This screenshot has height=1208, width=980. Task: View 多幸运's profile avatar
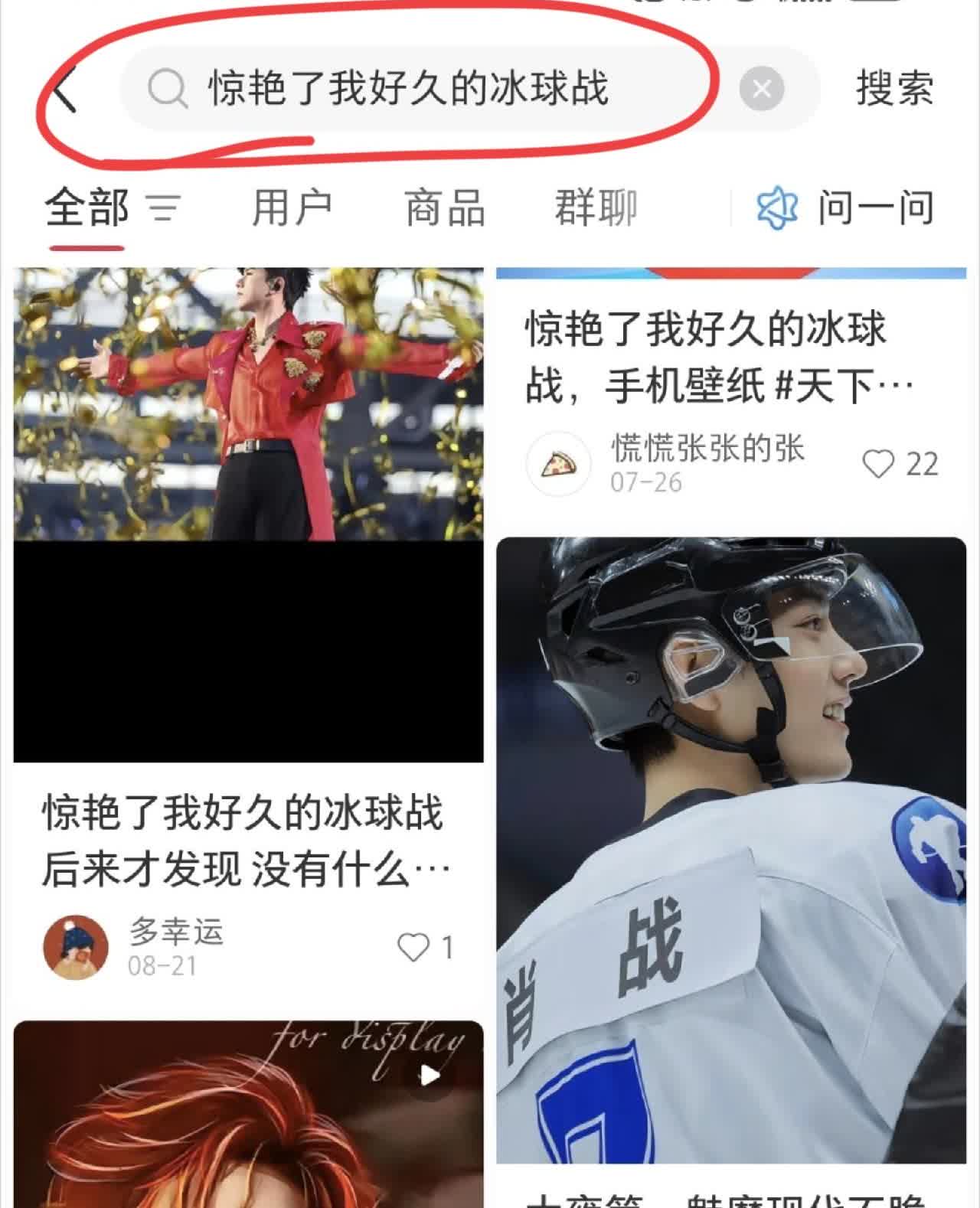(x=75, y=948)
